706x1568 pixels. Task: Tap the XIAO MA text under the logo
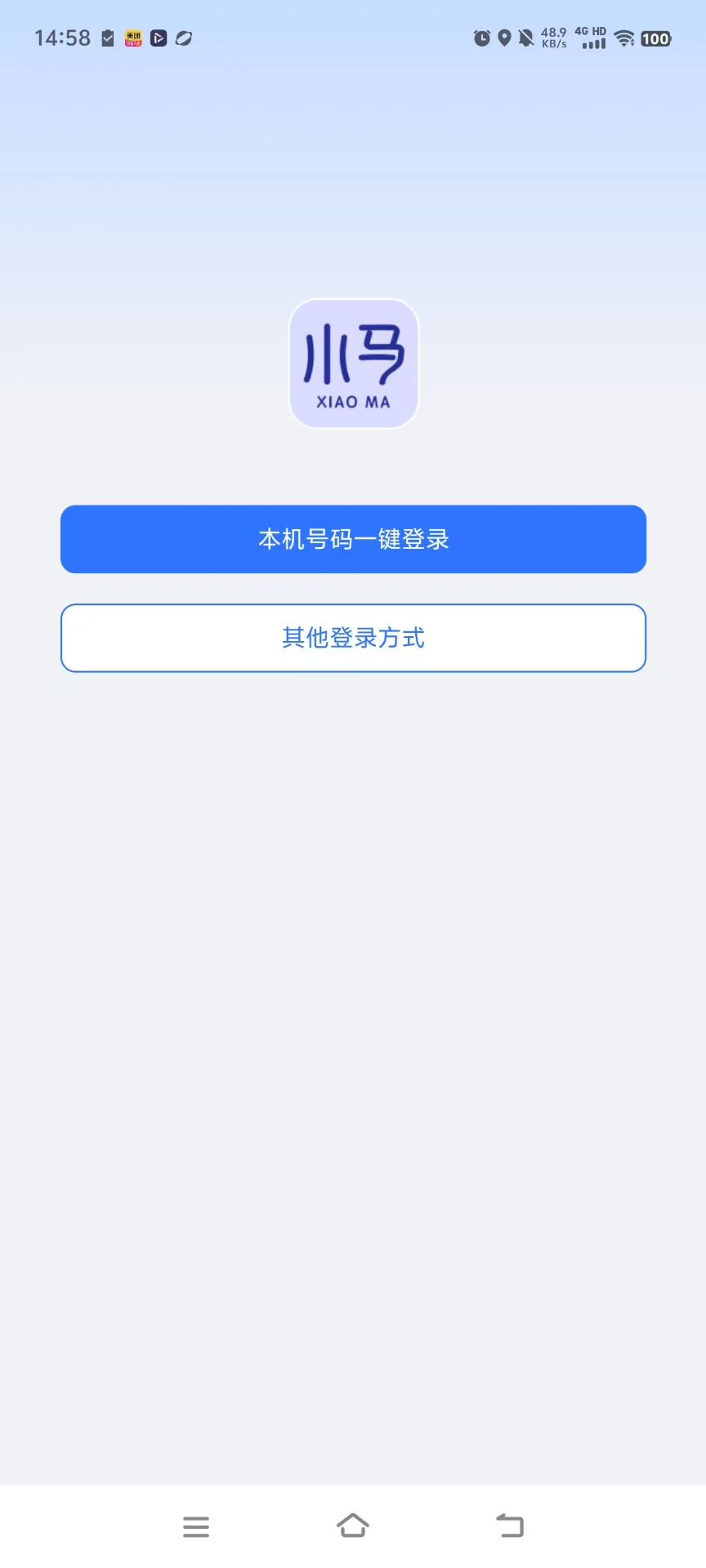353,402
